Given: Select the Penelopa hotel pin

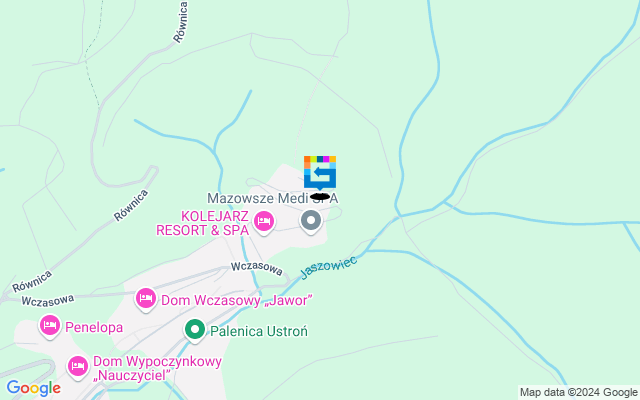Looking at the screenshot, I should [50, 326].
